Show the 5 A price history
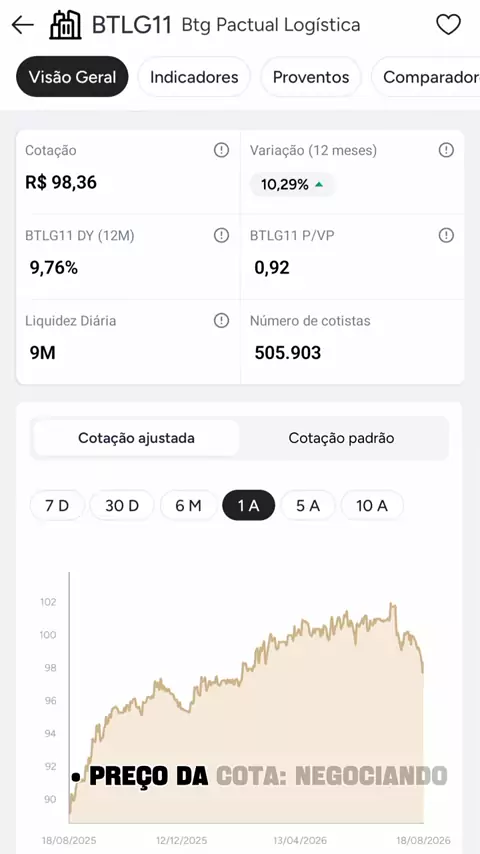The width and height of the screenshot is (480, 854). point(308,505)
